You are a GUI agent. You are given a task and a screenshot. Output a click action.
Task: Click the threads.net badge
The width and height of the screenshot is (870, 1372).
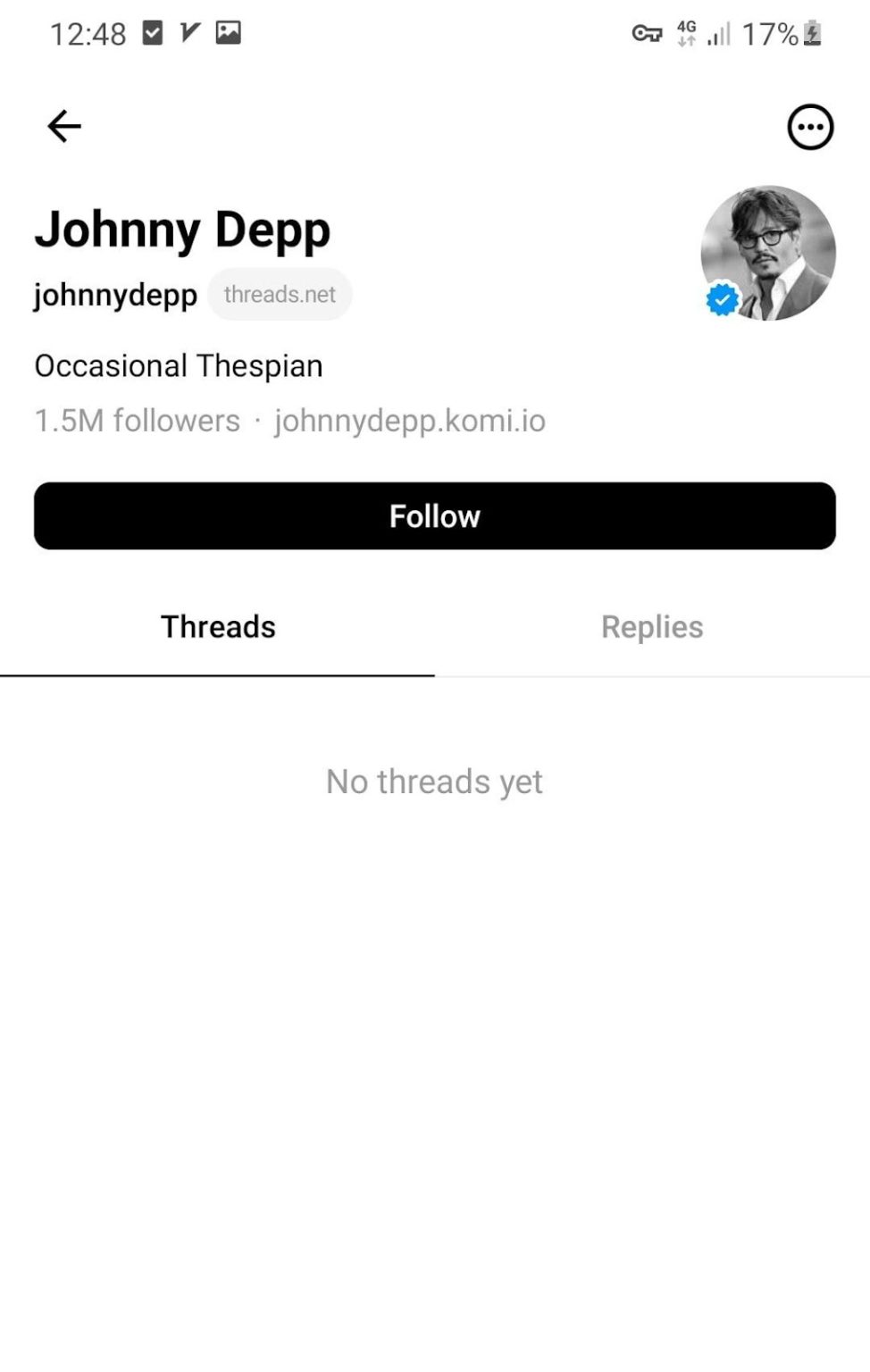pos(280,293)
